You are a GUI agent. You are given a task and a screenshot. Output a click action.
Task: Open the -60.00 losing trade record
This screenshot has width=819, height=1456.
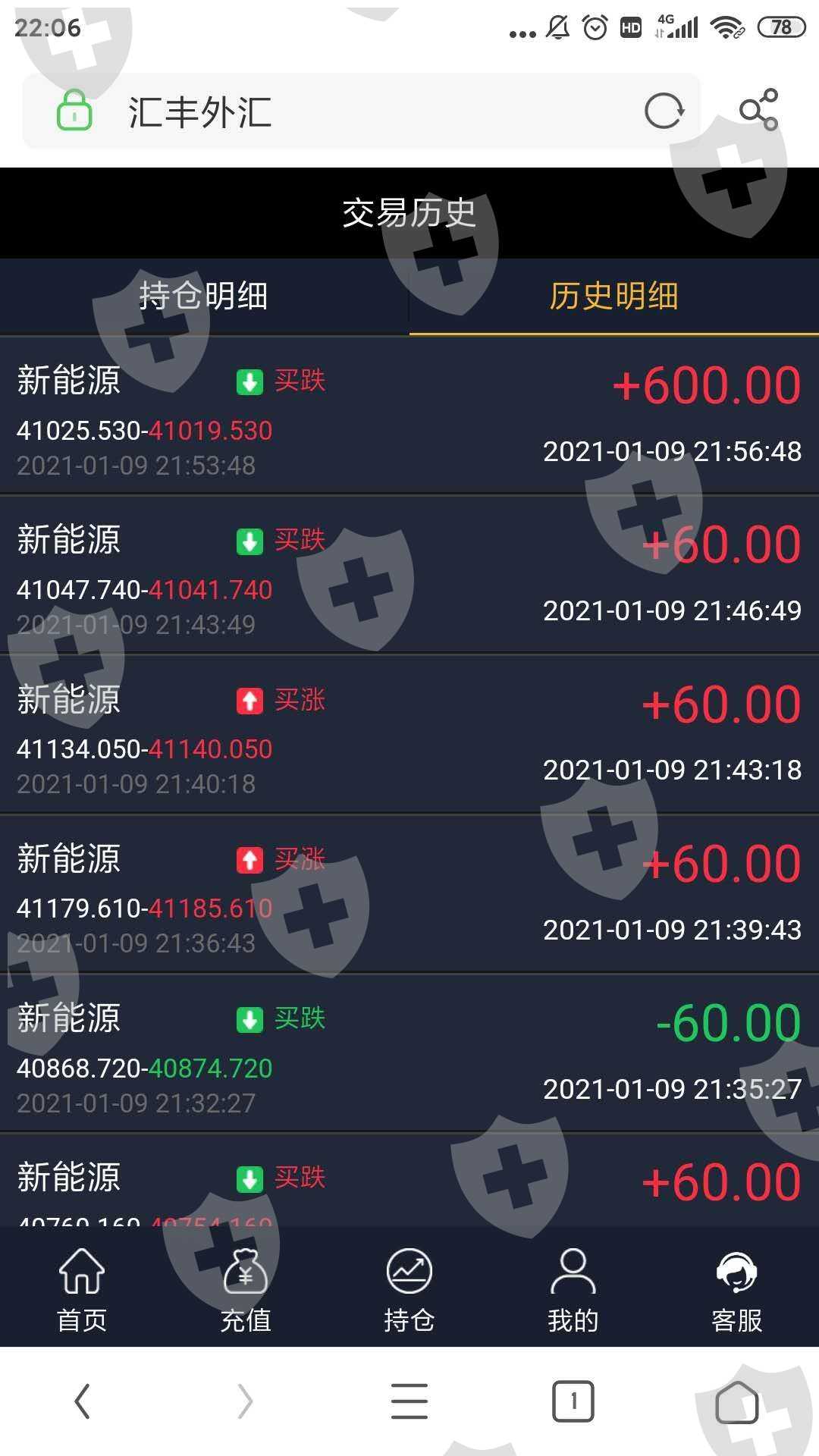click(409, 1054)
